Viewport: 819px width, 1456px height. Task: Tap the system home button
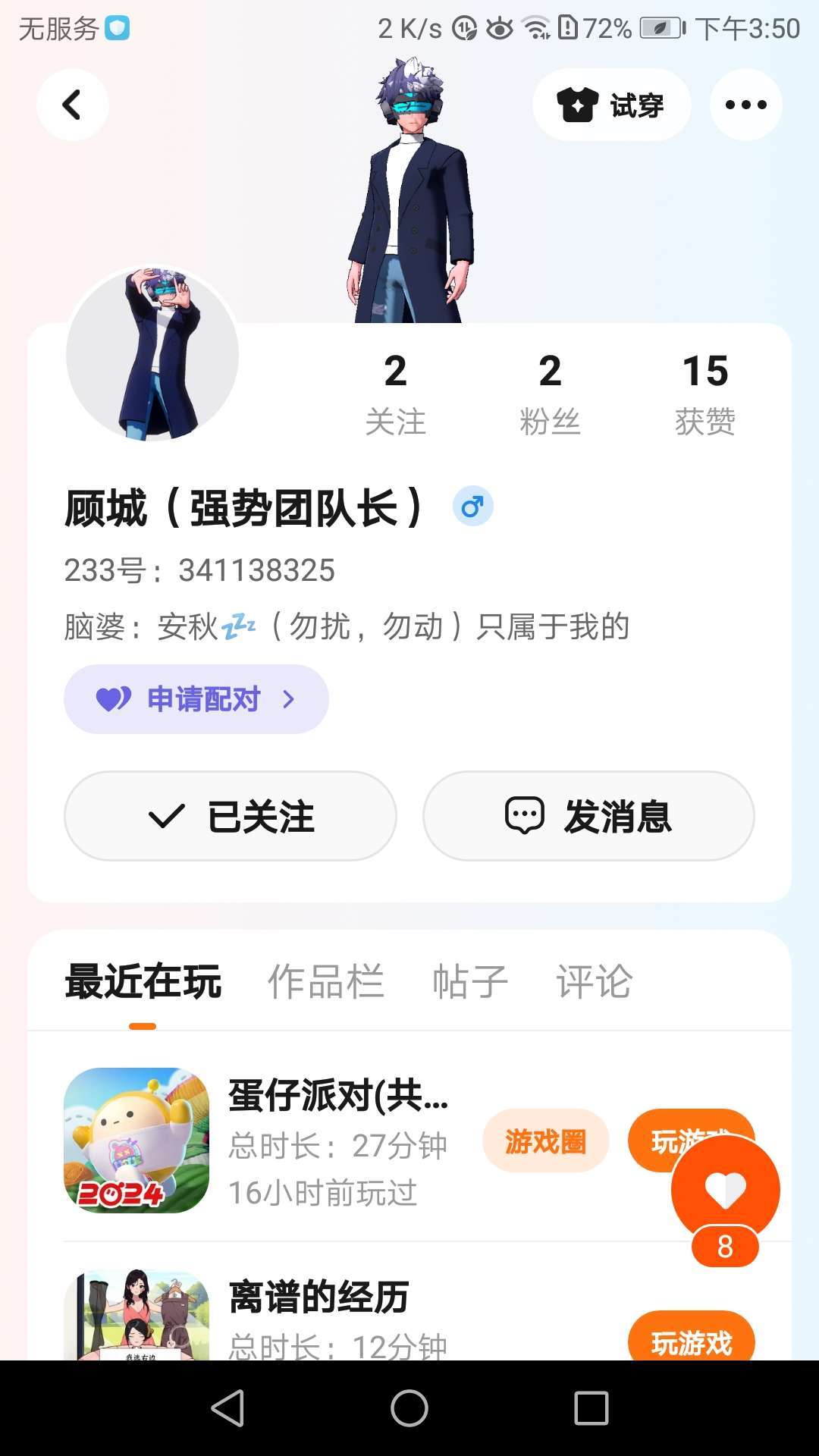pos(409,1408)
